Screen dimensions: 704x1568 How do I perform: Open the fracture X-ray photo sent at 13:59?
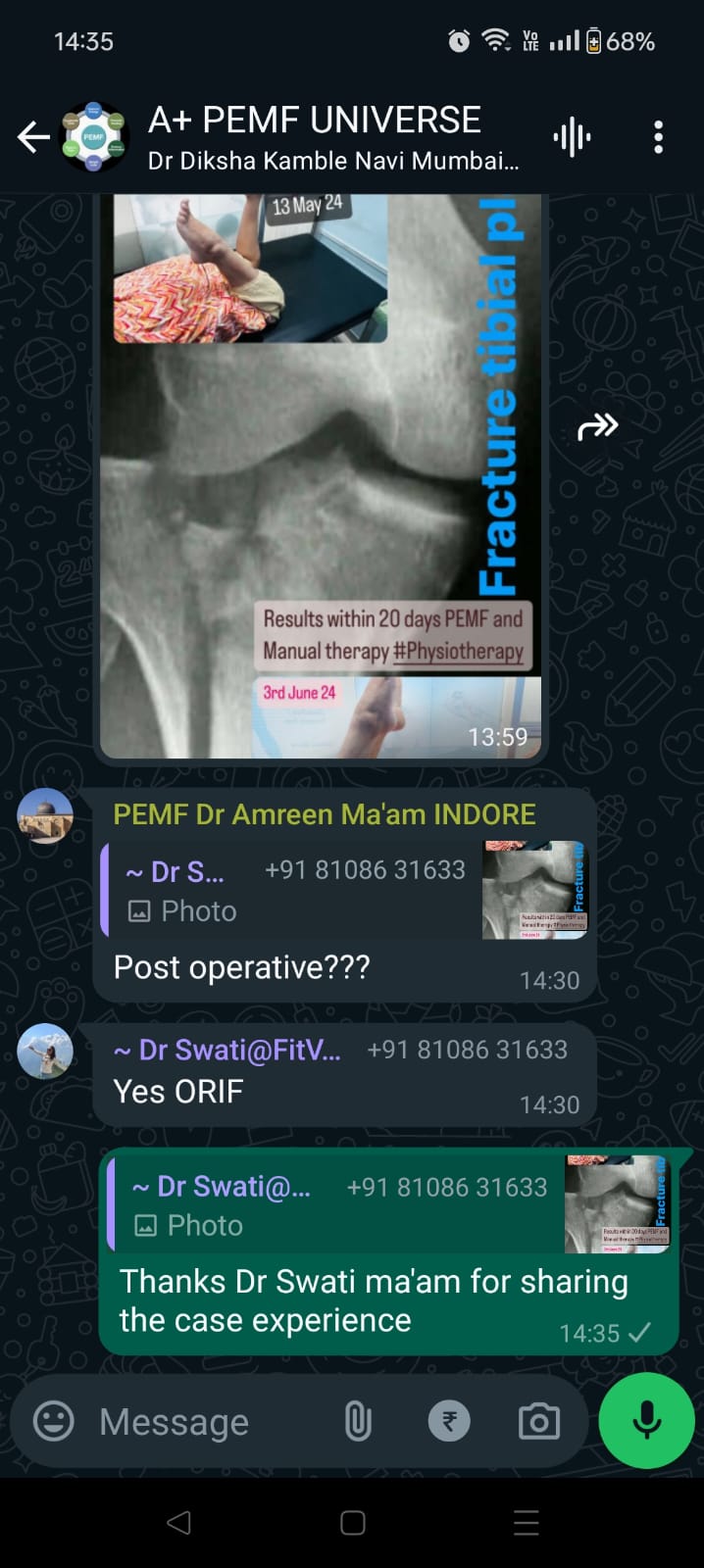[x=321, y=476]
